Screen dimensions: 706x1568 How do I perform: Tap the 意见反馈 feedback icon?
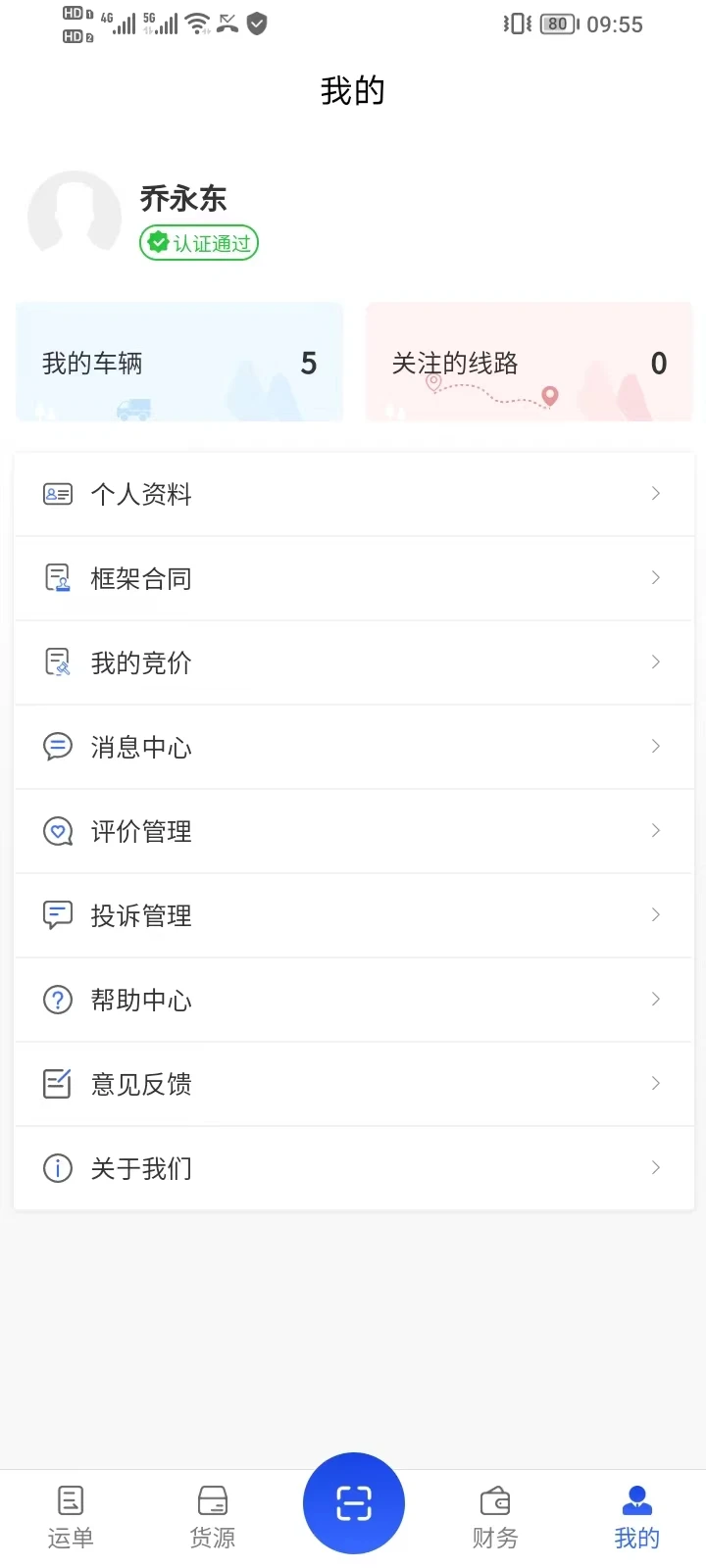[x=58, y=1084]
